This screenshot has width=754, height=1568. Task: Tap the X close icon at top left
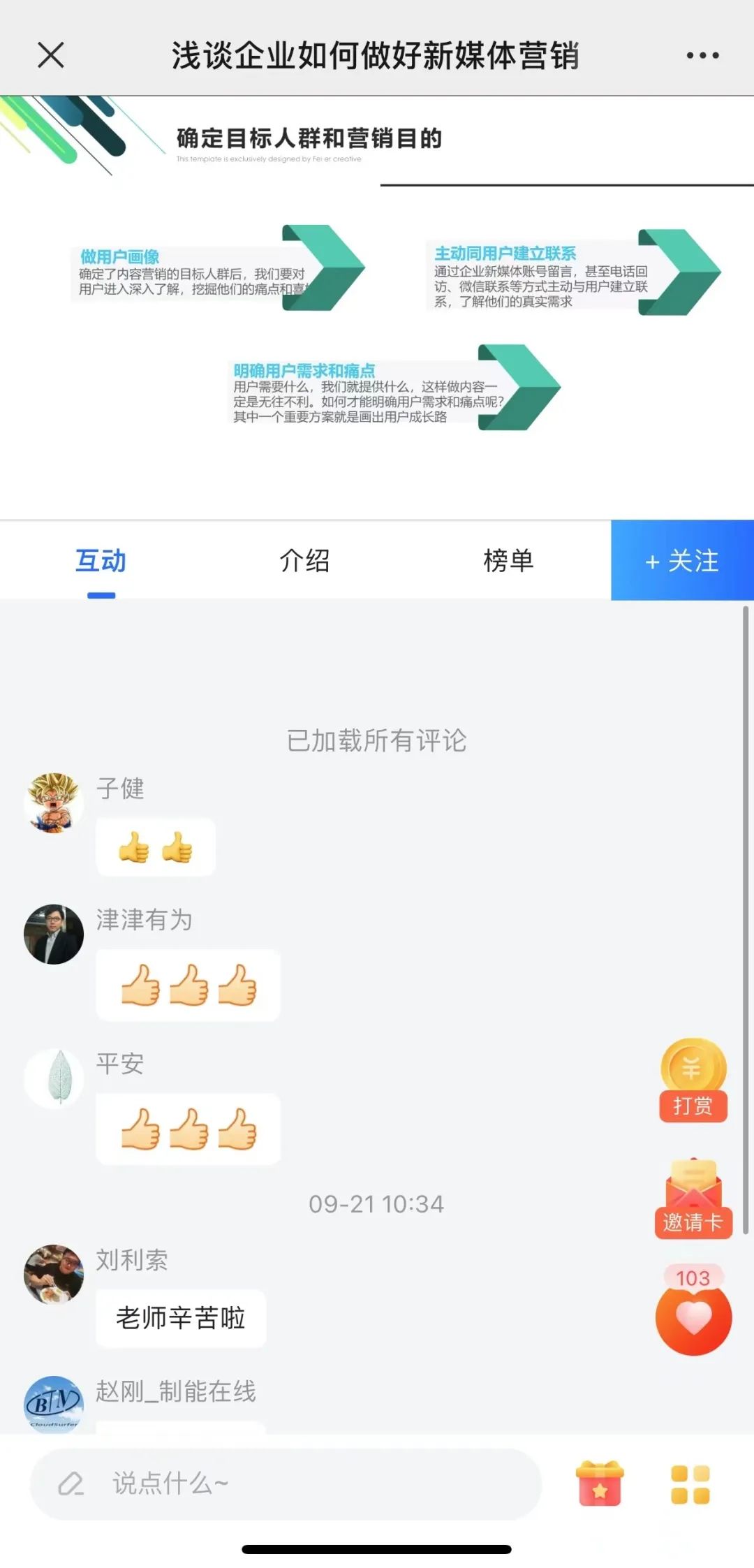[50, 54]
